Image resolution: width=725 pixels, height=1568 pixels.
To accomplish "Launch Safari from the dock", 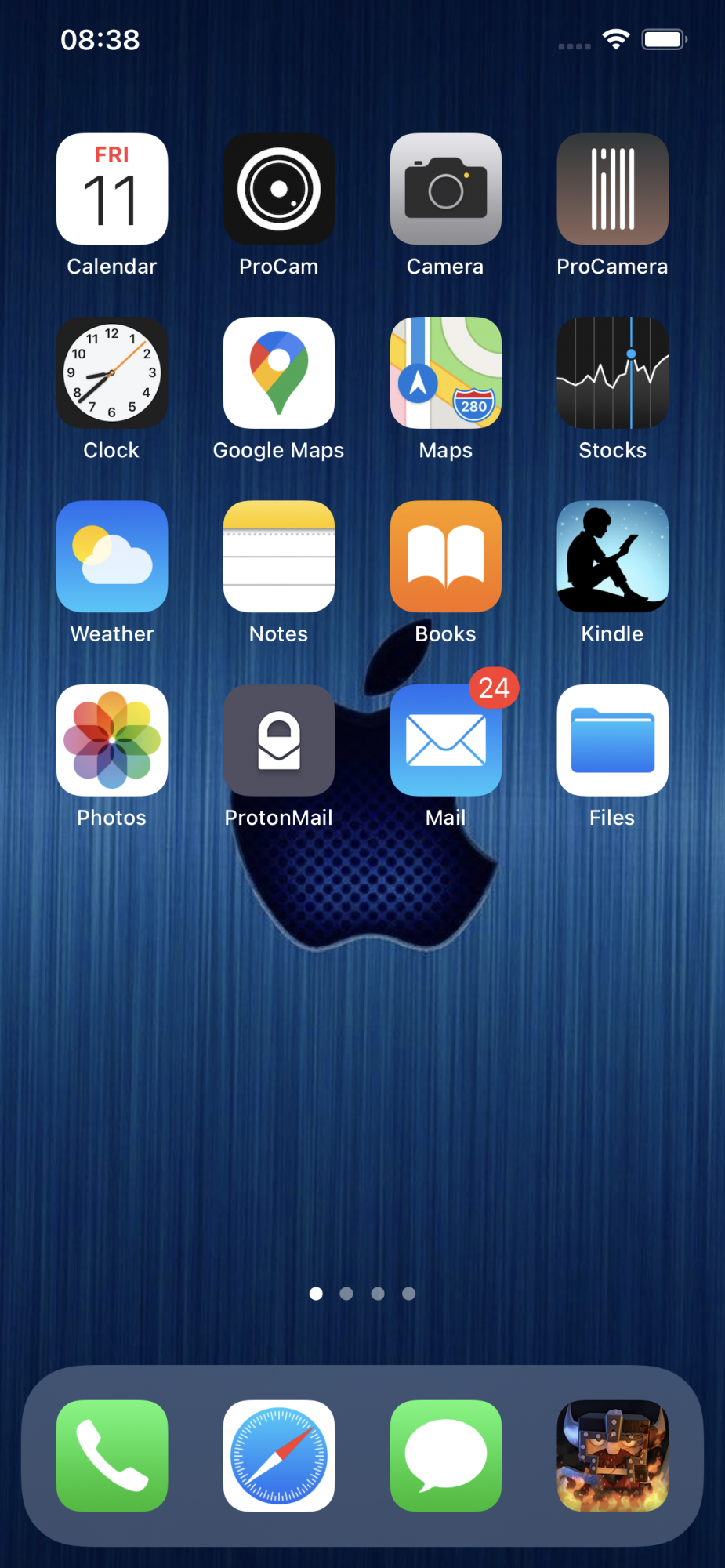I will click(x=279, y=1456).
